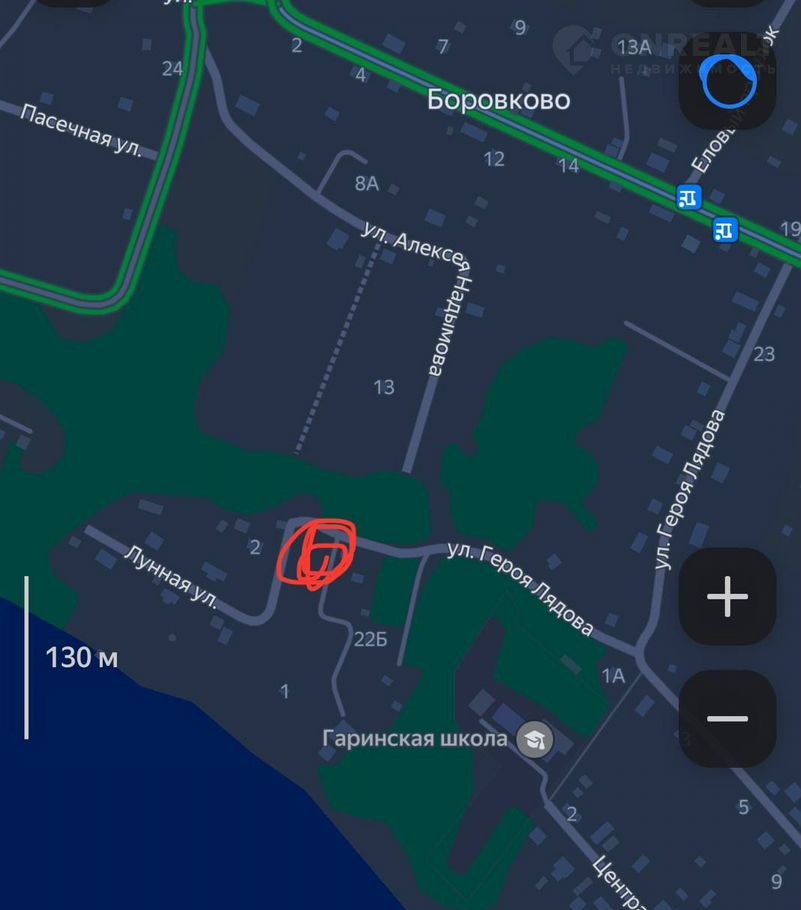Activate the Alice voice assistant button

(x=727, y=80)
